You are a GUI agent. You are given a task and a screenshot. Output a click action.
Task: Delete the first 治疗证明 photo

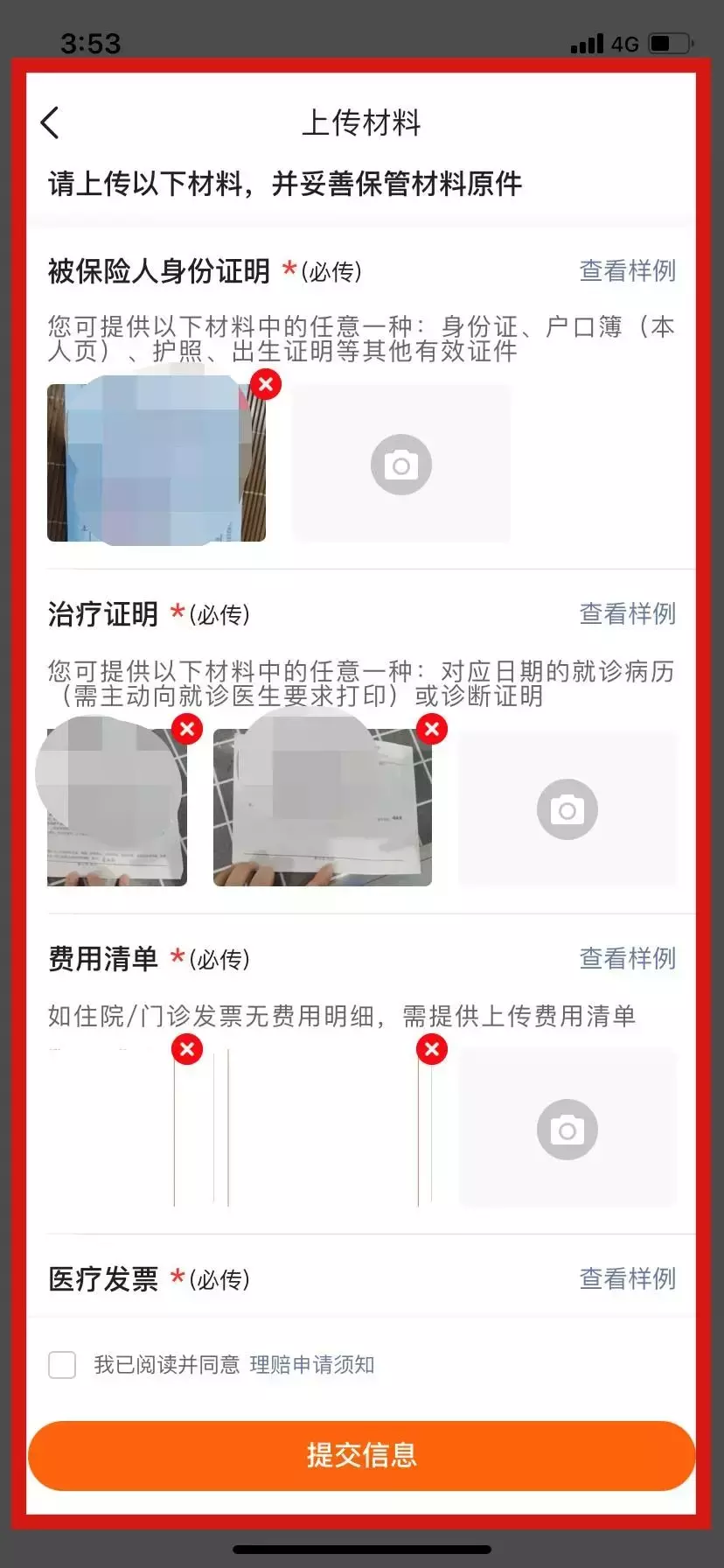tap(187, 729)
